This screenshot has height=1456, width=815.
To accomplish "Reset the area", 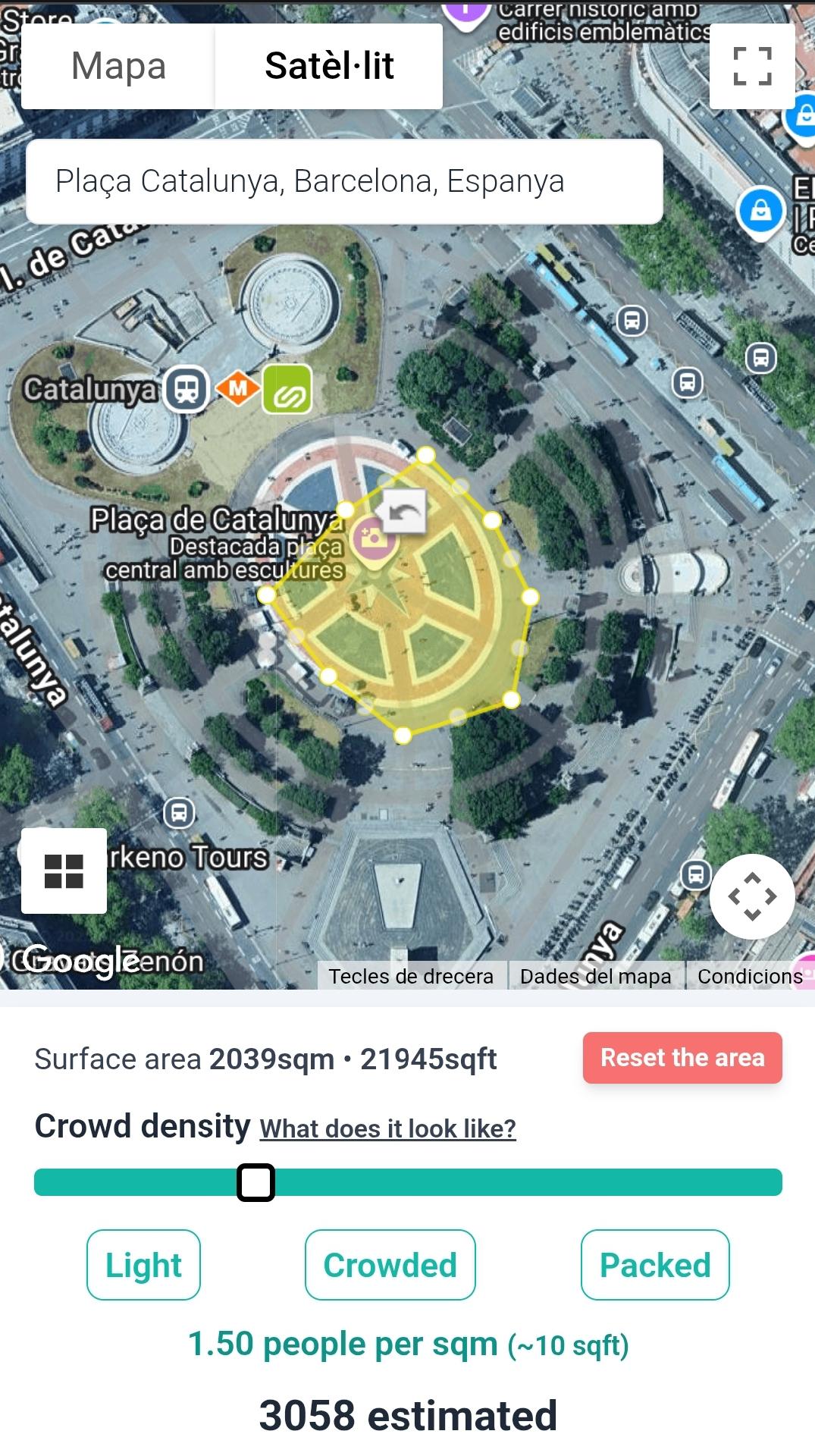I will pyautogui.click(x=682, y=1058).
